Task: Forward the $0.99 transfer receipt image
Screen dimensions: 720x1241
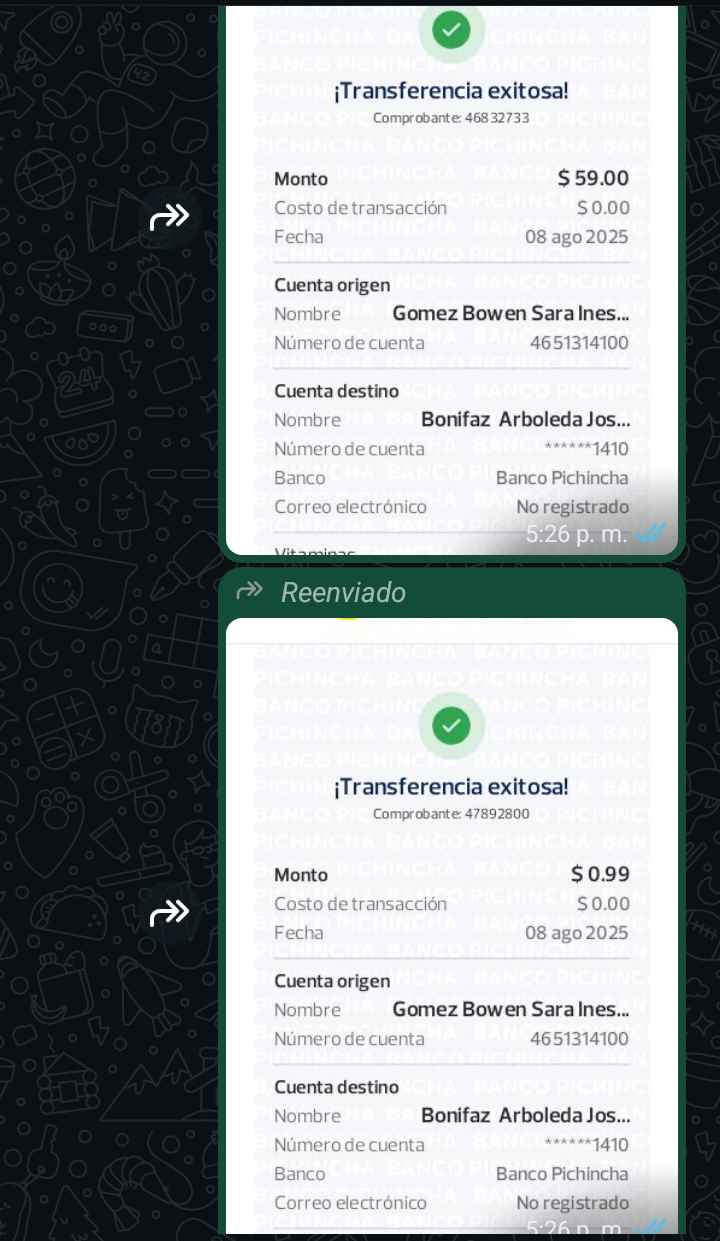Action: [x=170, y=913]
